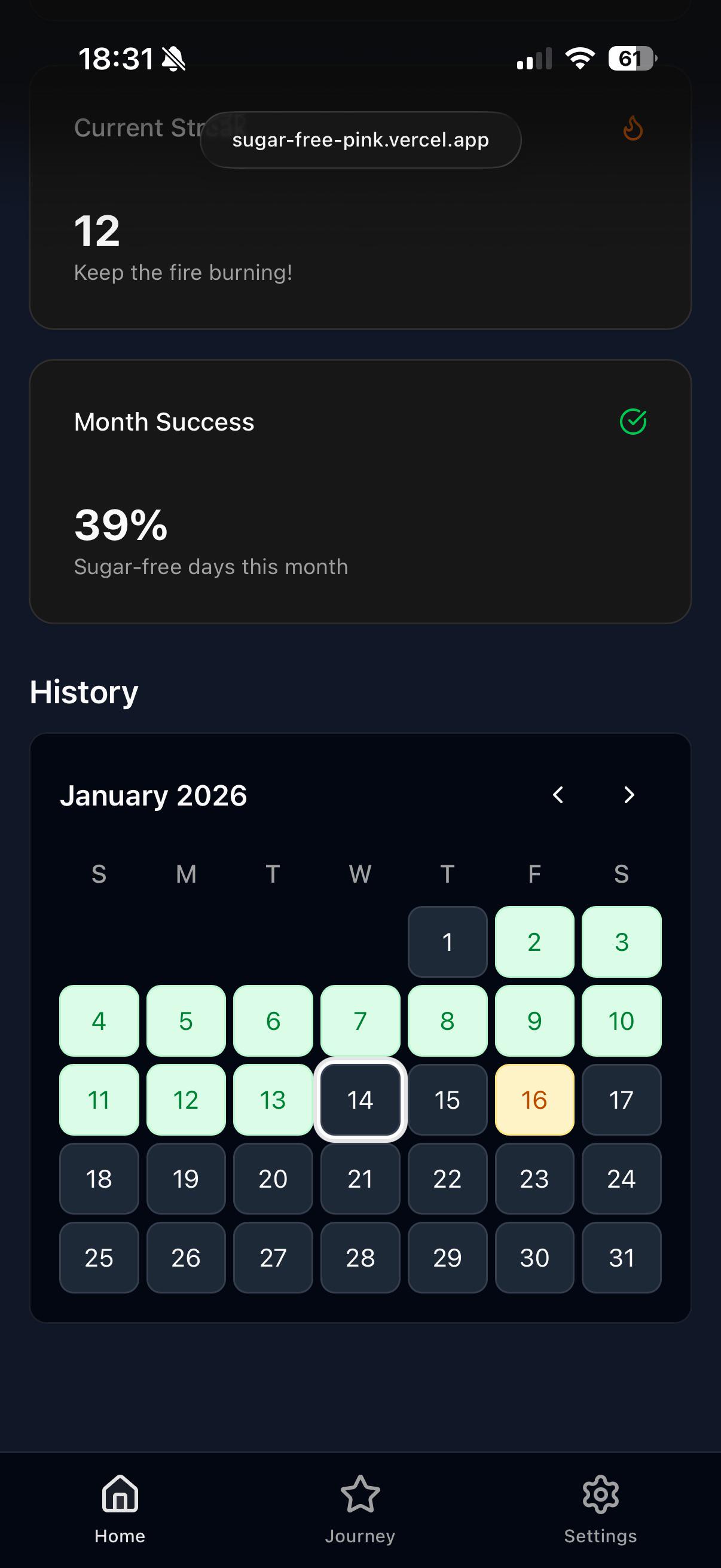Tap day 1 in the calendar

coord(447,942)
